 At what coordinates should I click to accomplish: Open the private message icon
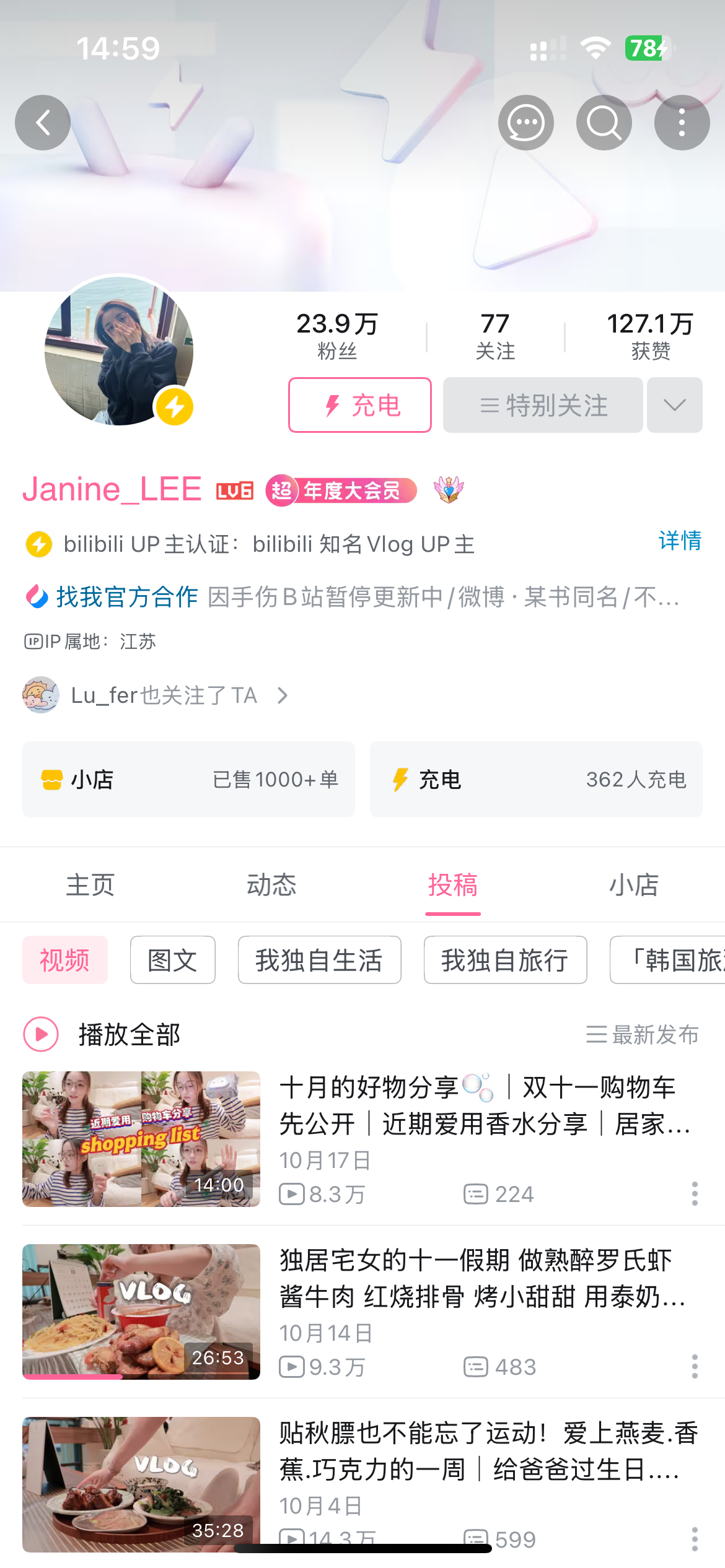pos(525,123)
